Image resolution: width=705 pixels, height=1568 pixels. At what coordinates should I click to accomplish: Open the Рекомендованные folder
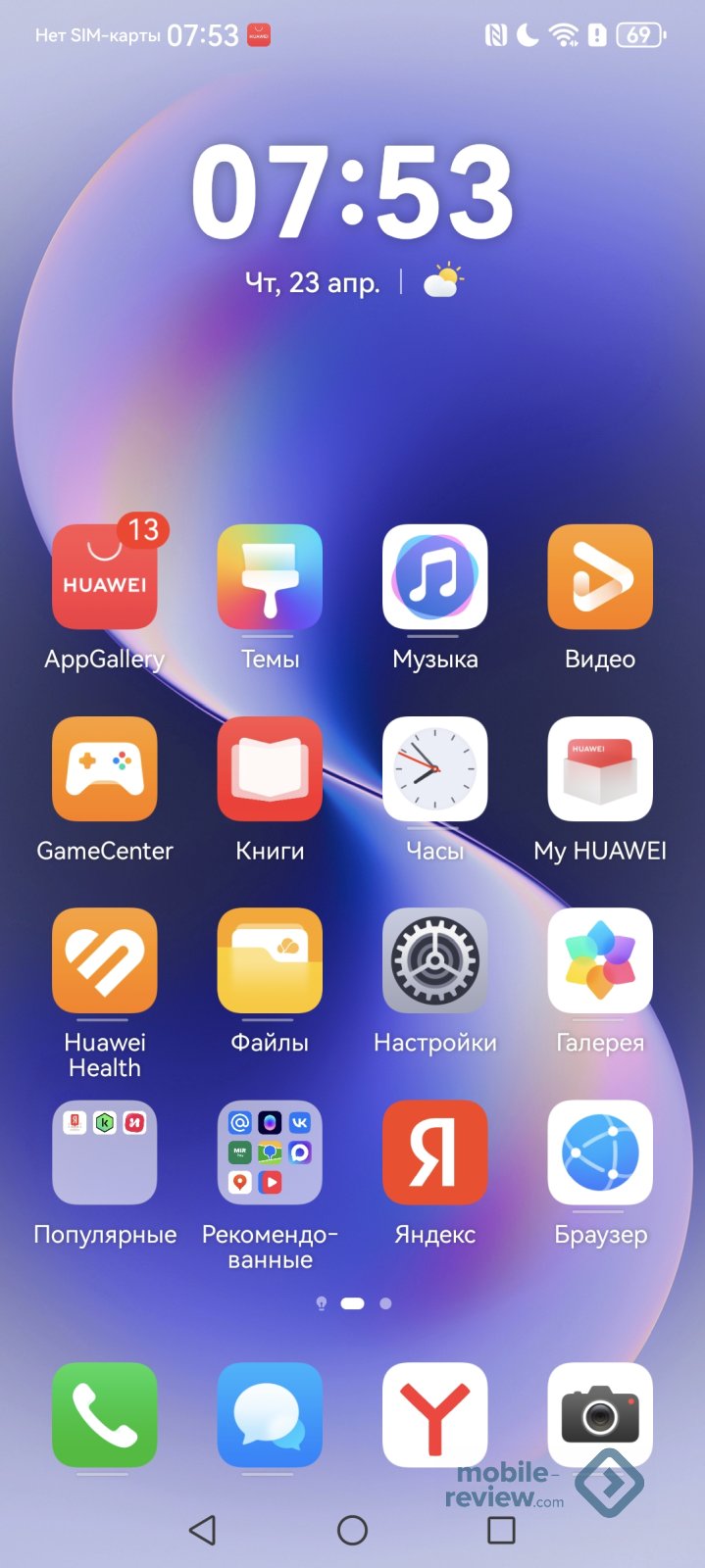pyautogui.click(x=270, y=1152)
